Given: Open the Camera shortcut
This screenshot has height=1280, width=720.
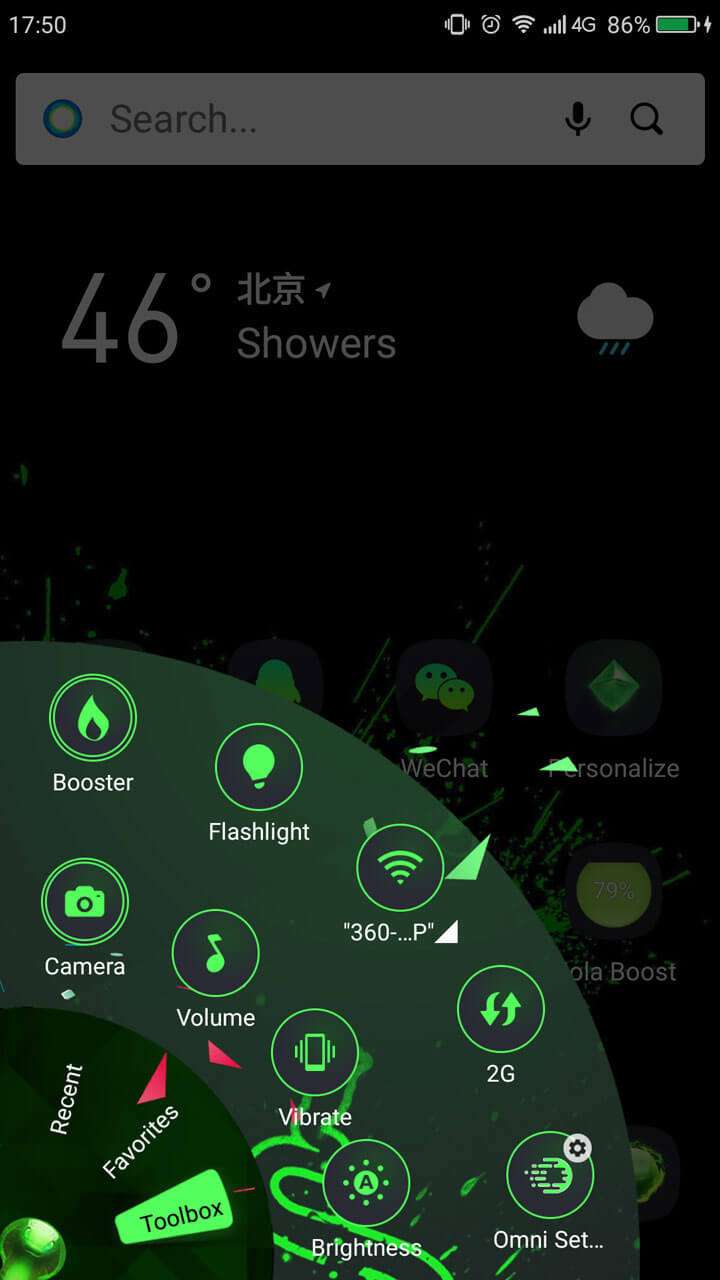Looking at the screenshot, I should click(85, 902).
